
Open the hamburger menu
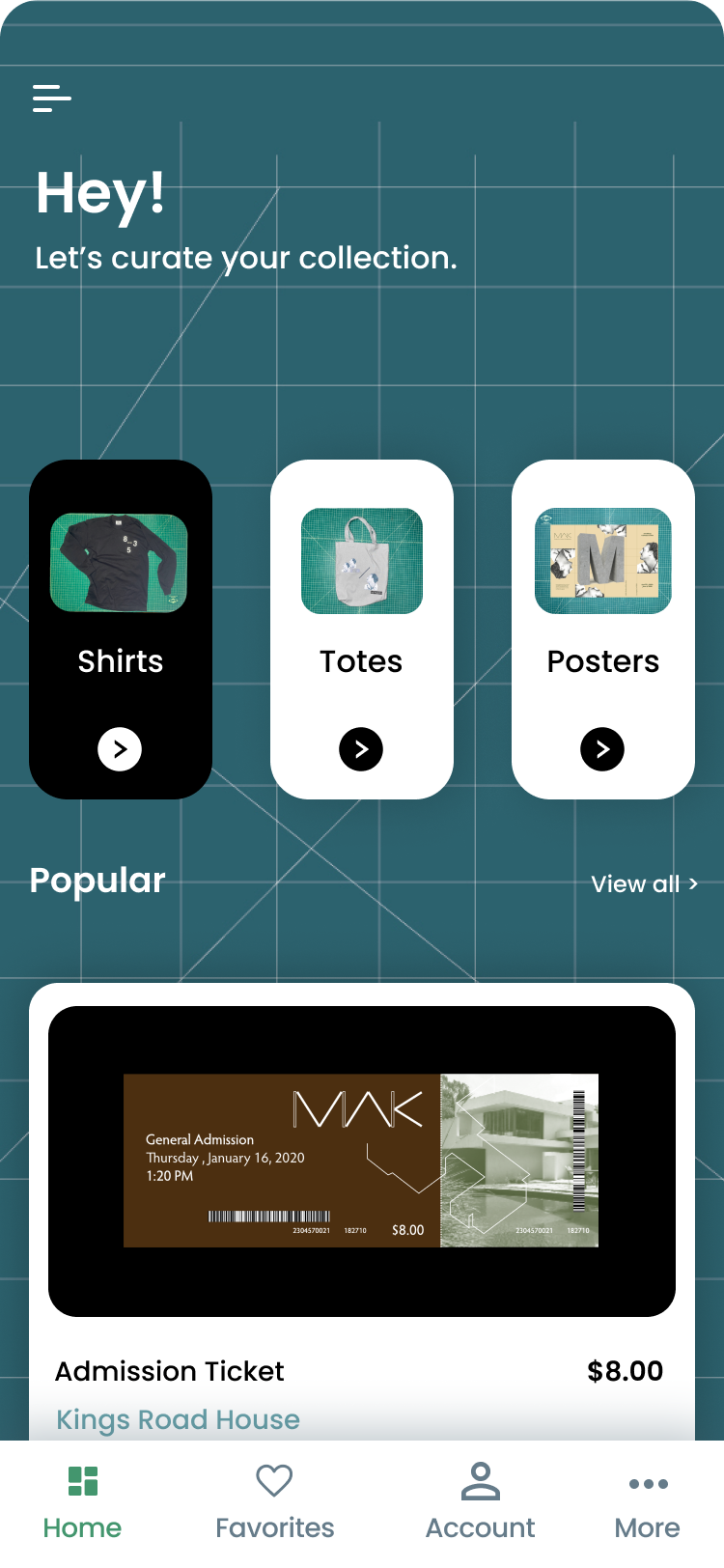click(52, 98)
